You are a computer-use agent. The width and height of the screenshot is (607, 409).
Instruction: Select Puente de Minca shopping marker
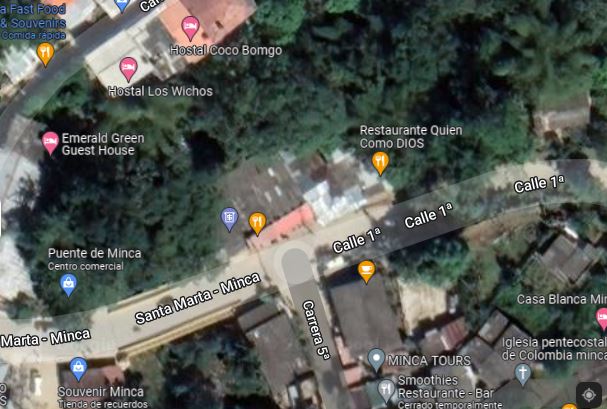click(68, 285)
